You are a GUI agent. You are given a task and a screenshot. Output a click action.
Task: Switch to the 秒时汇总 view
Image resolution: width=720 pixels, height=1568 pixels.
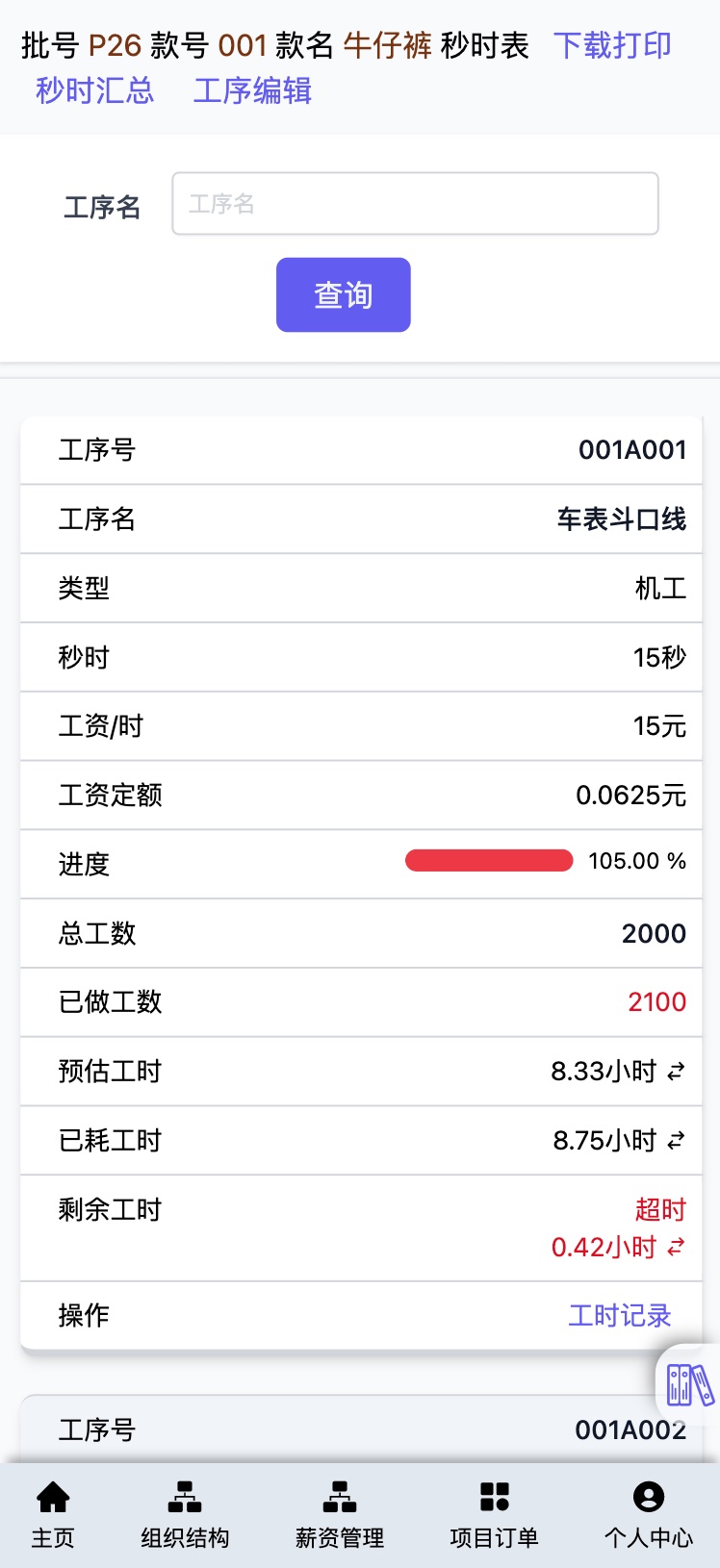tap(93, 91)
